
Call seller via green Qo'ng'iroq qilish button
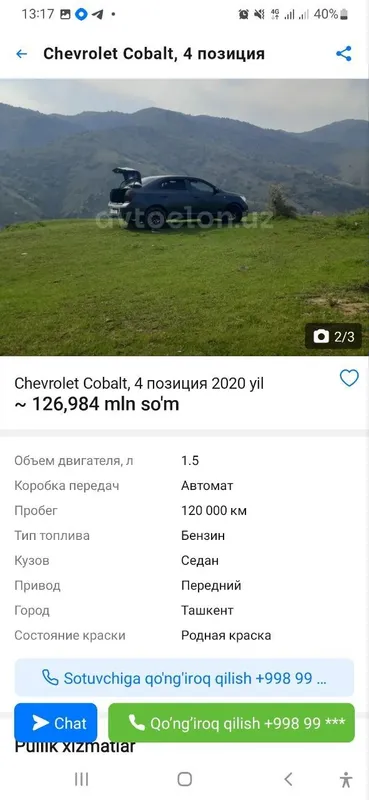click(x=231, y=722)
